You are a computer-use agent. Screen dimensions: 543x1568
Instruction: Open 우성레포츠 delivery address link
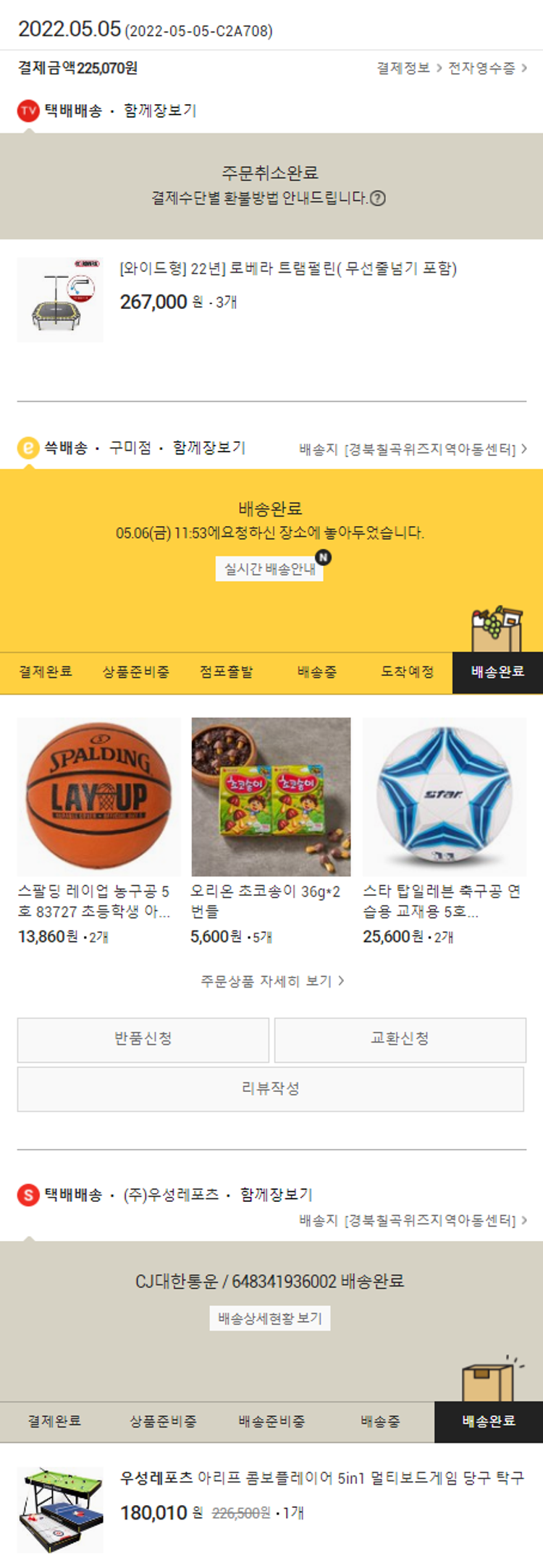[x=413, y=1221]
